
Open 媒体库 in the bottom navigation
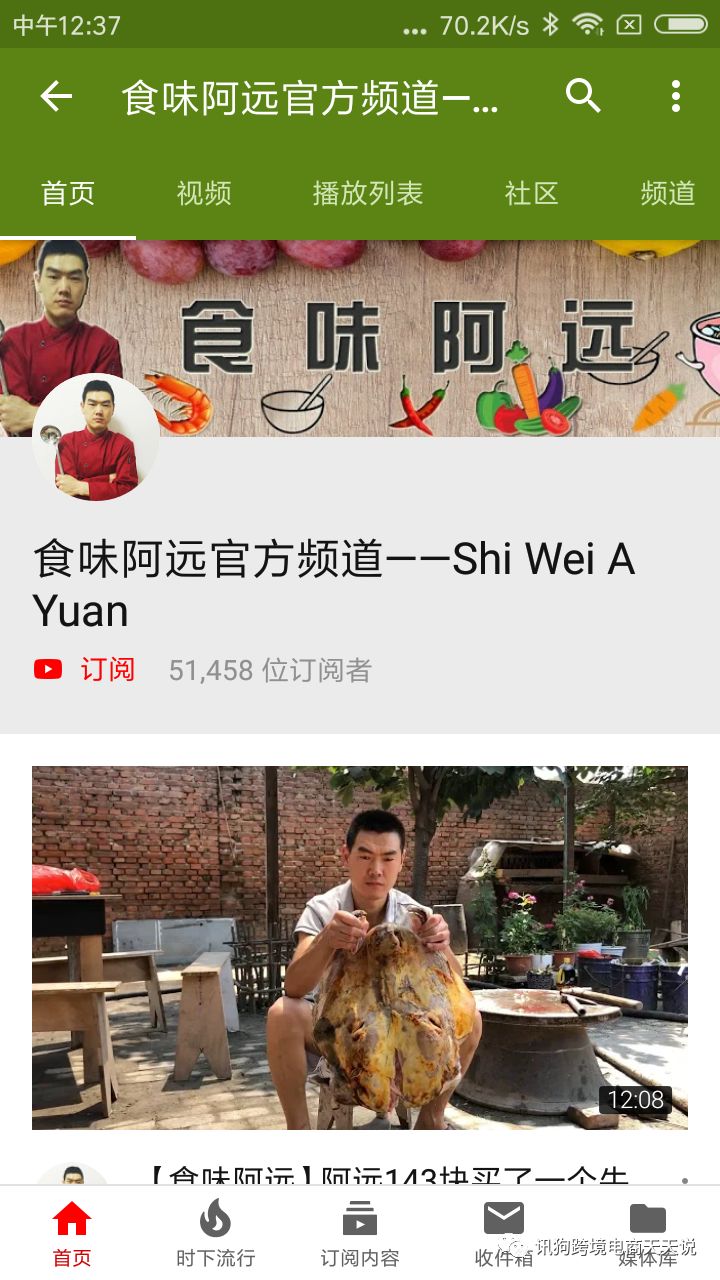point(647,1234)
